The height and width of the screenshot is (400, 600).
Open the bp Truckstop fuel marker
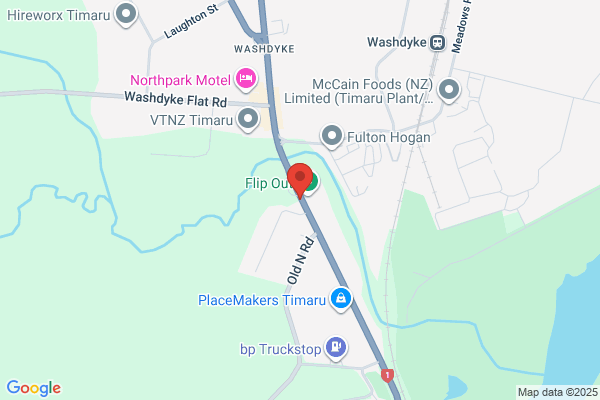(x=336, y=348)
